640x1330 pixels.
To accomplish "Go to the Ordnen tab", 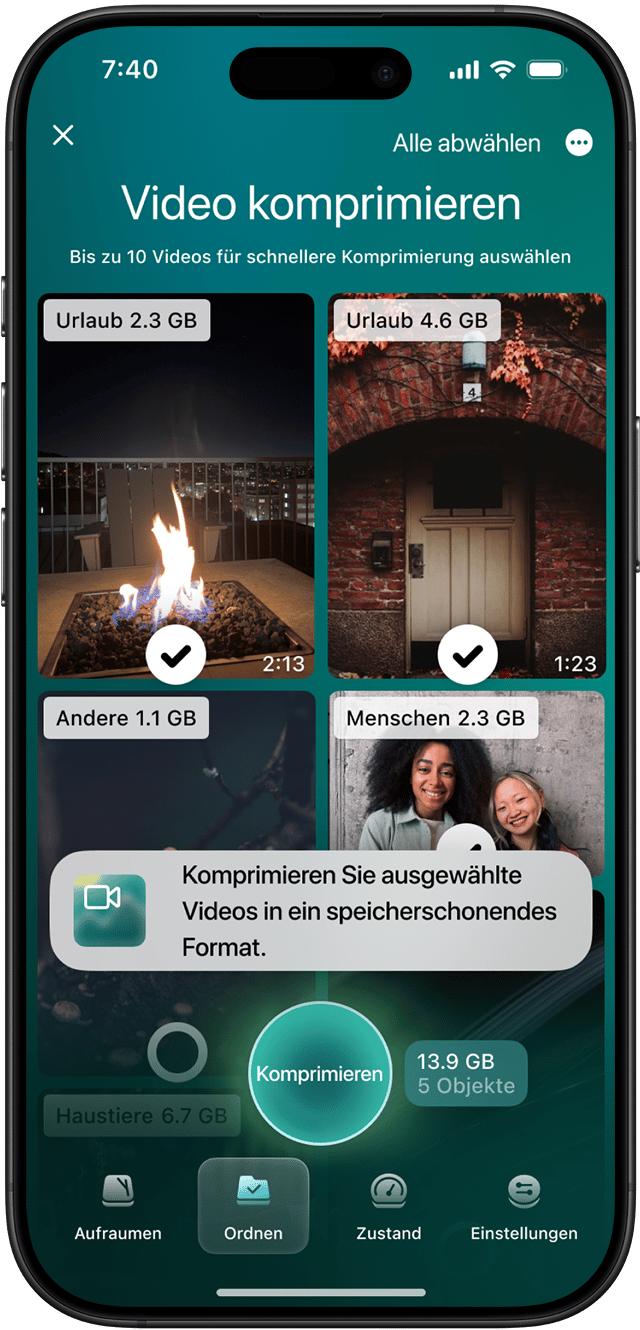I will pyautogui.click(x=253, y=1207).
